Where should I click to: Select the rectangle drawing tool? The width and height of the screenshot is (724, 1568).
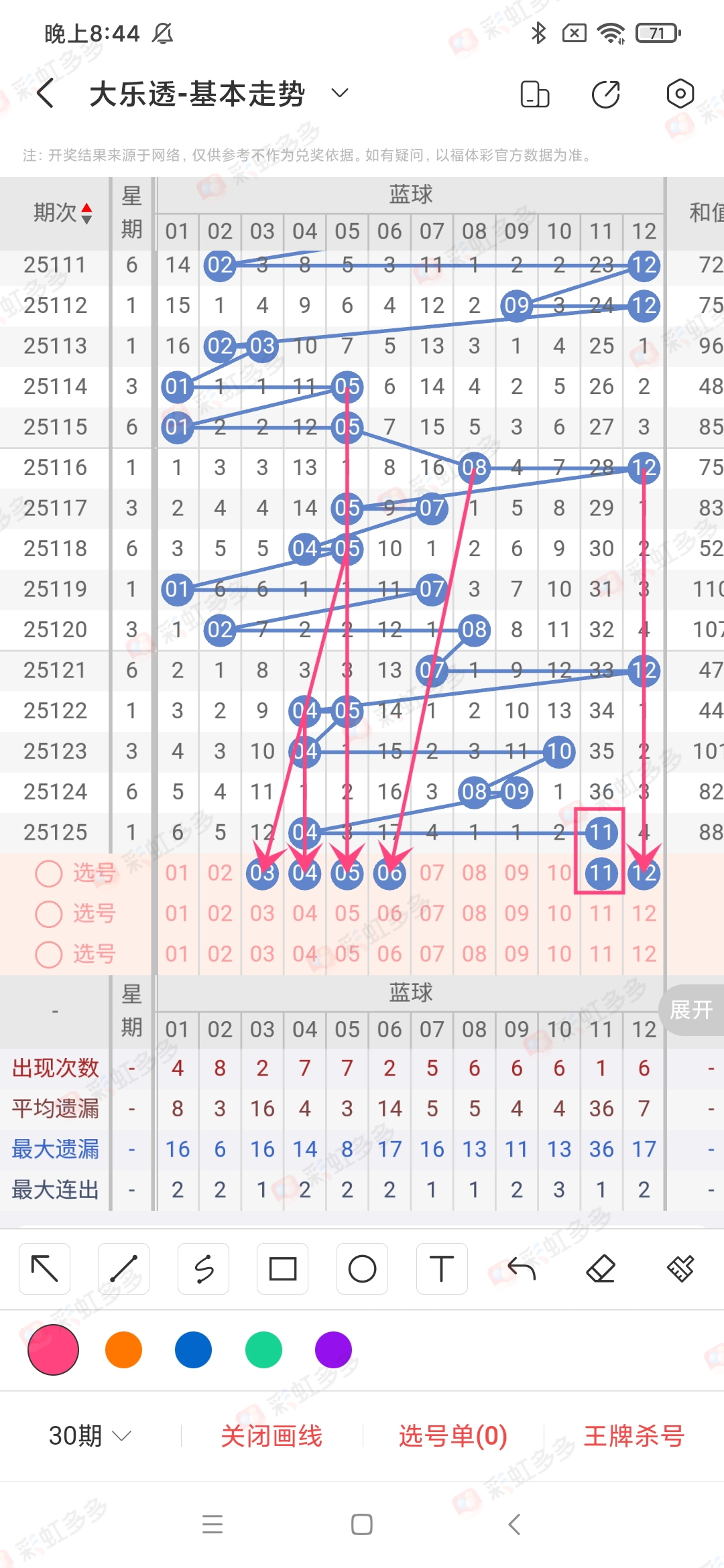282,1268
